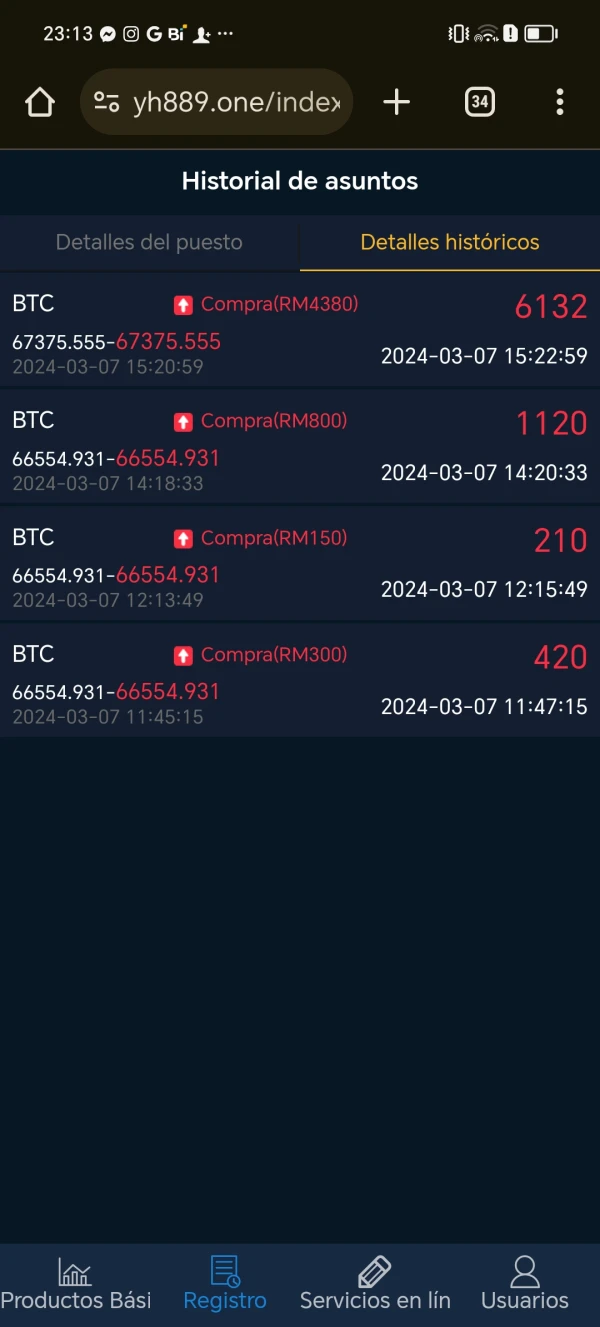
Task: Open a new browser tab
Action: click(397, 102)
